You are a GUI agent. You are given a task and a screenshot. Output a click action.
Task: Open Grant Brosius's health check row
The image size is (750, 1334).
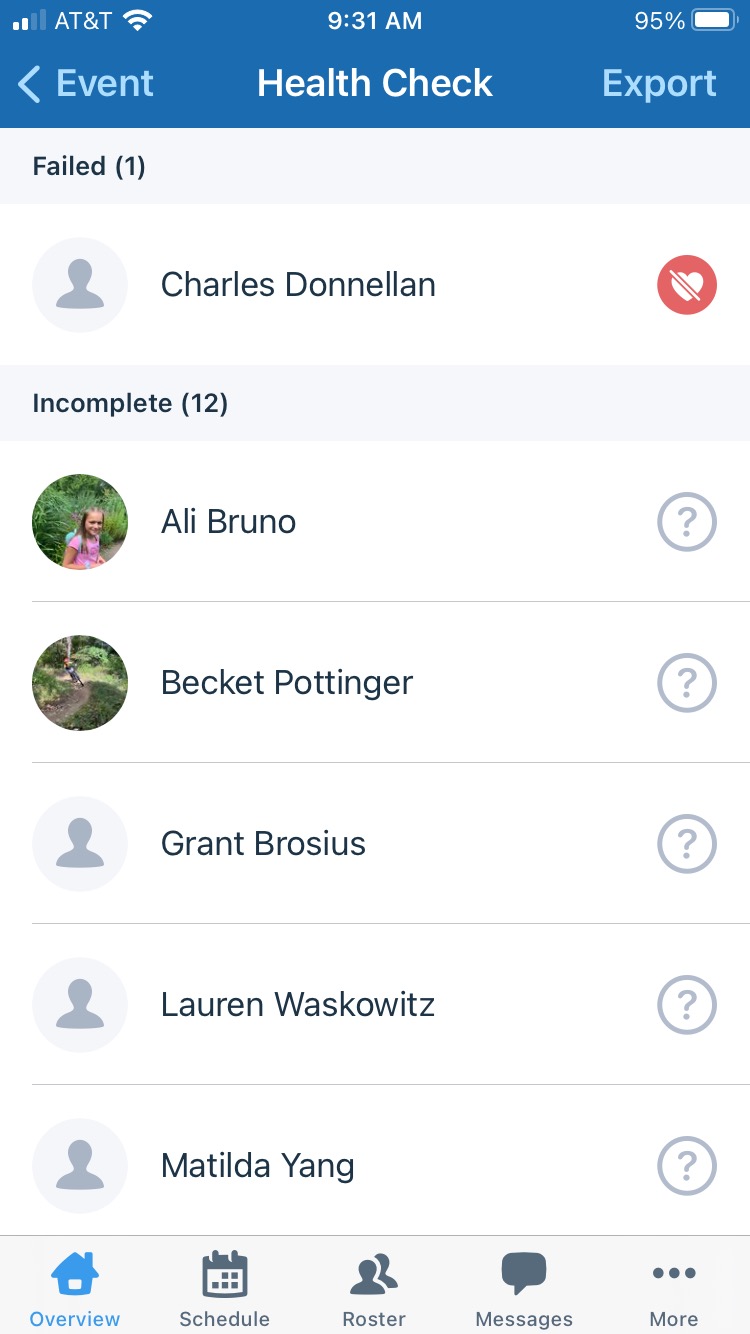coord(375,844)
